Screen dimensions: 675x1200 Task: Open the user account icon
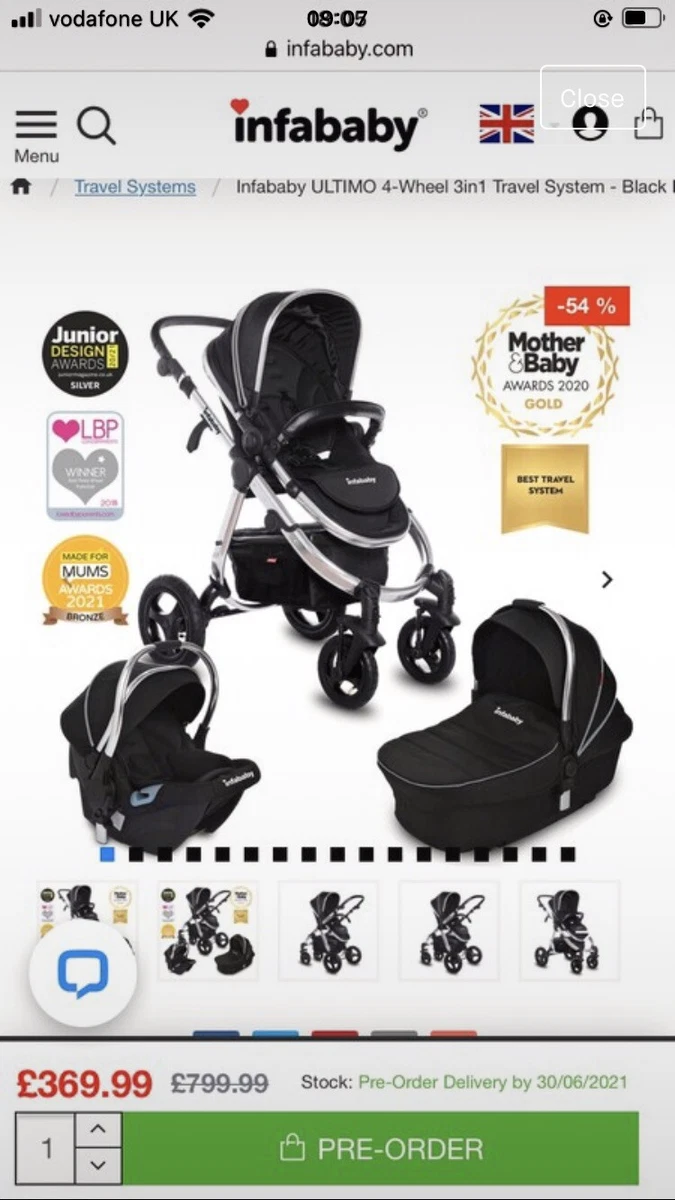coord(590,123)
